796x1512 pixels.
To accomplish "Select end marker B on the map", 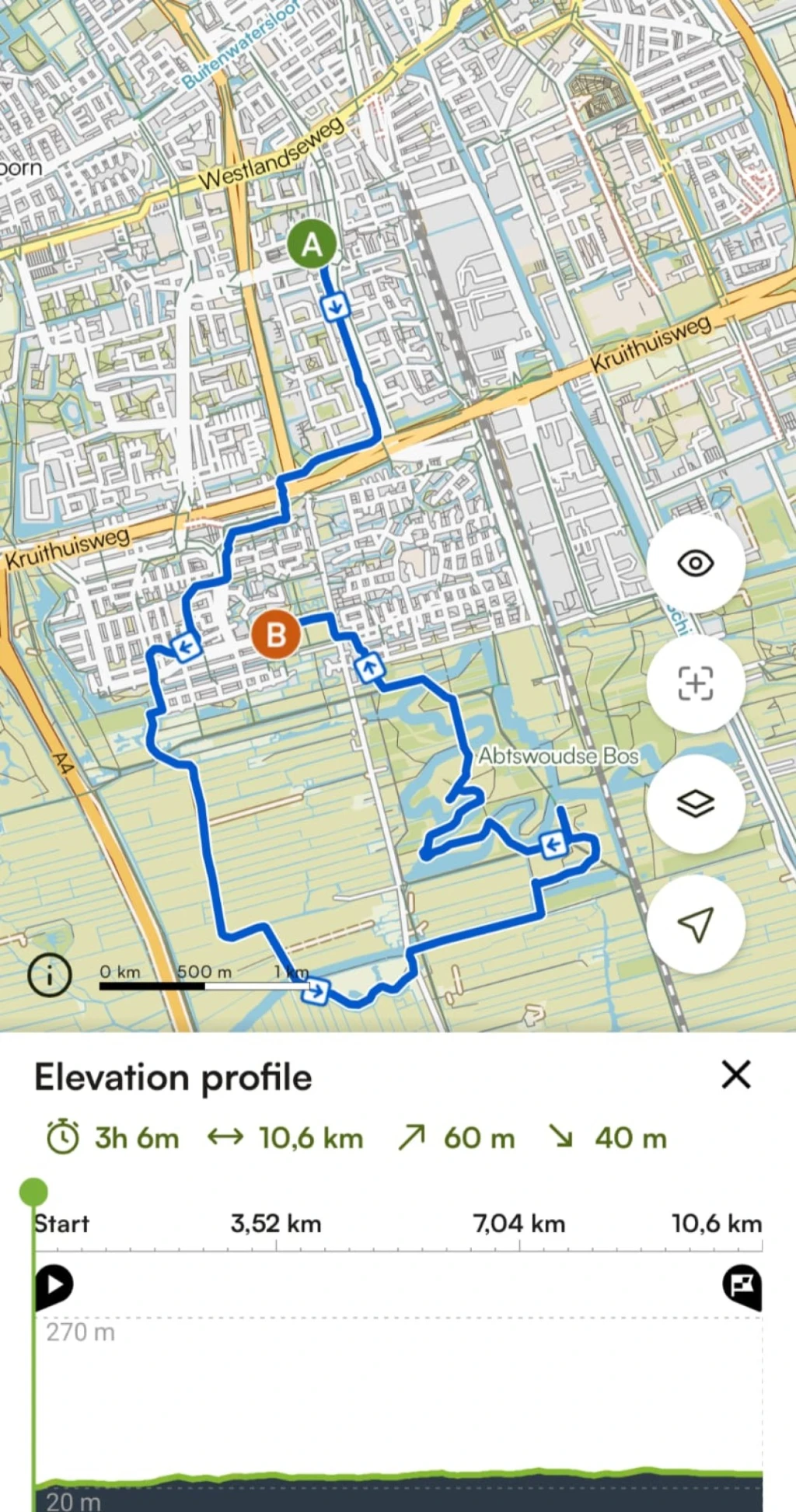I will coord(275,634).
